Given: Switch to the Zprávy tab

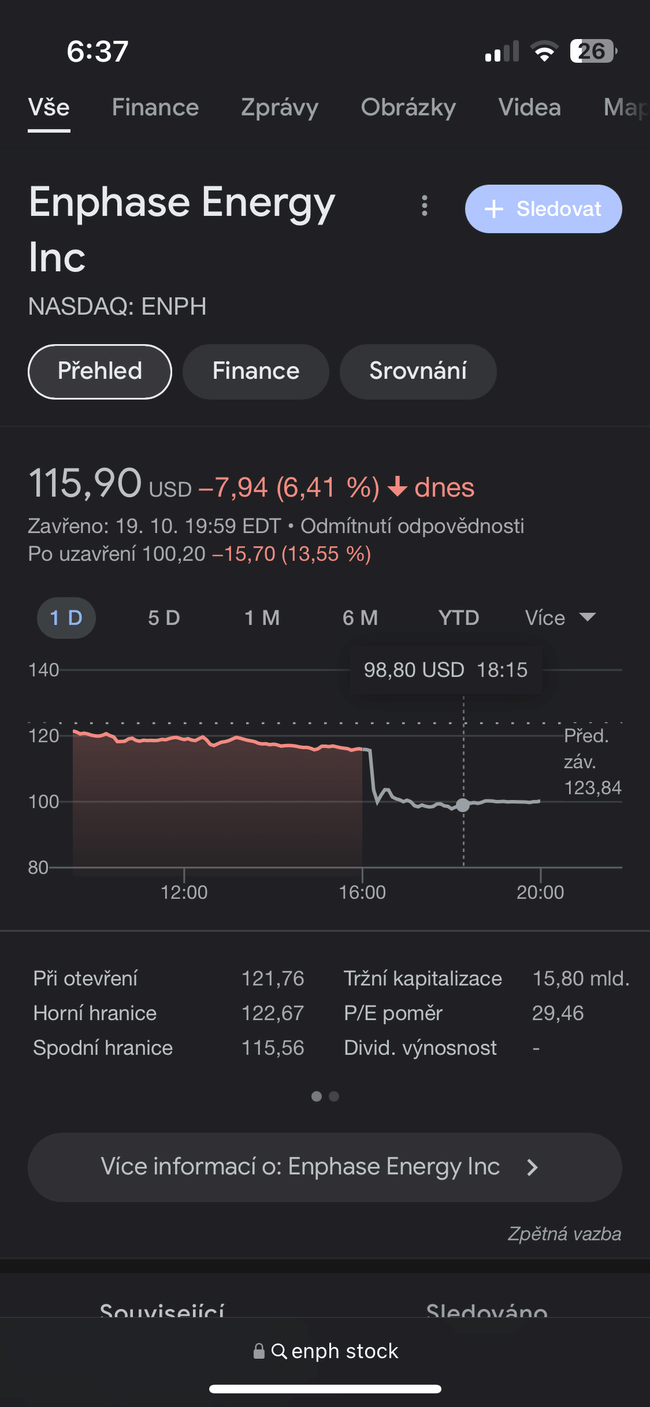Looking at the screenshot, I should coord(279,107).
